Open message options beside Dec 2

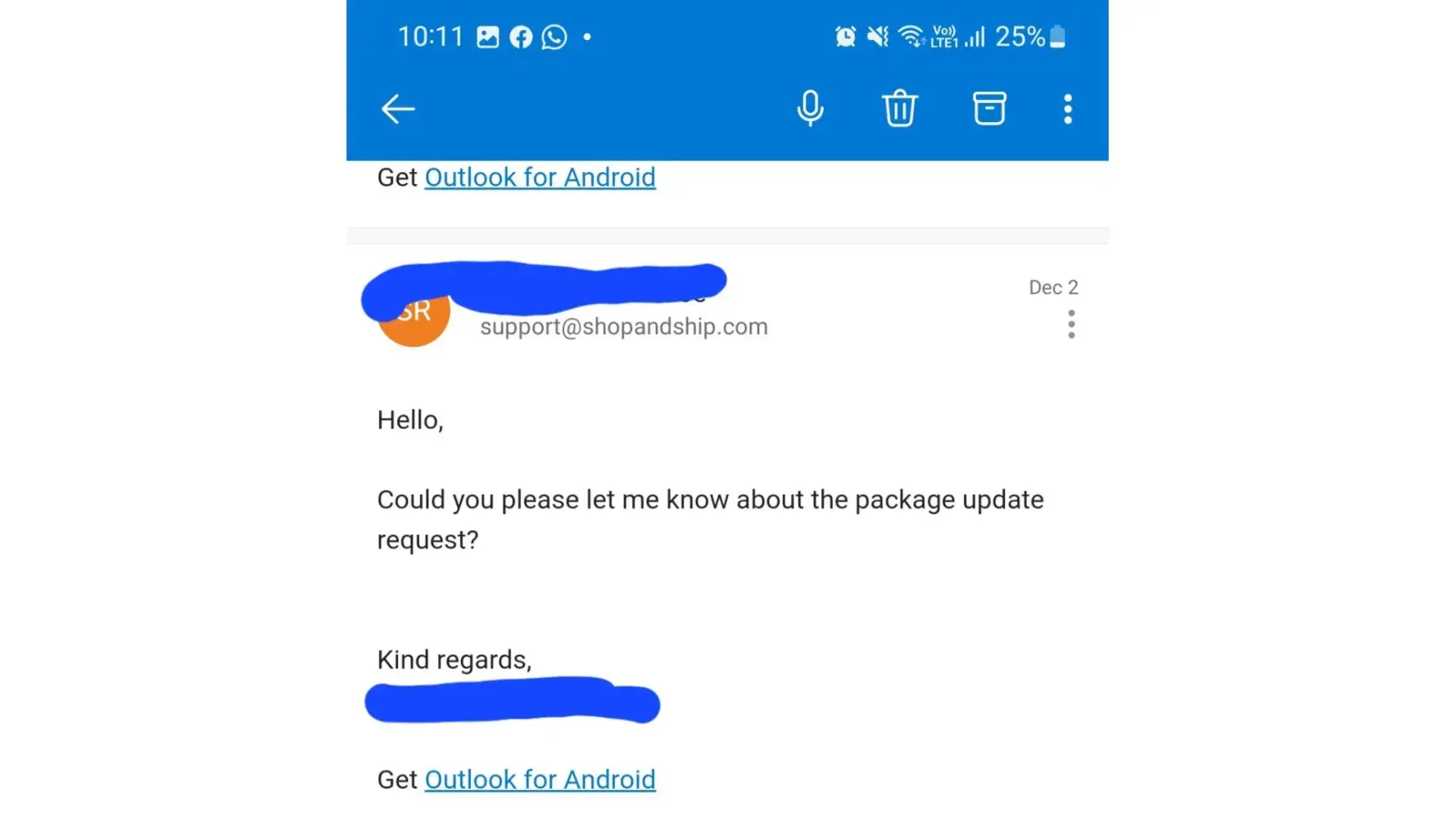[x=1070, y=324]
